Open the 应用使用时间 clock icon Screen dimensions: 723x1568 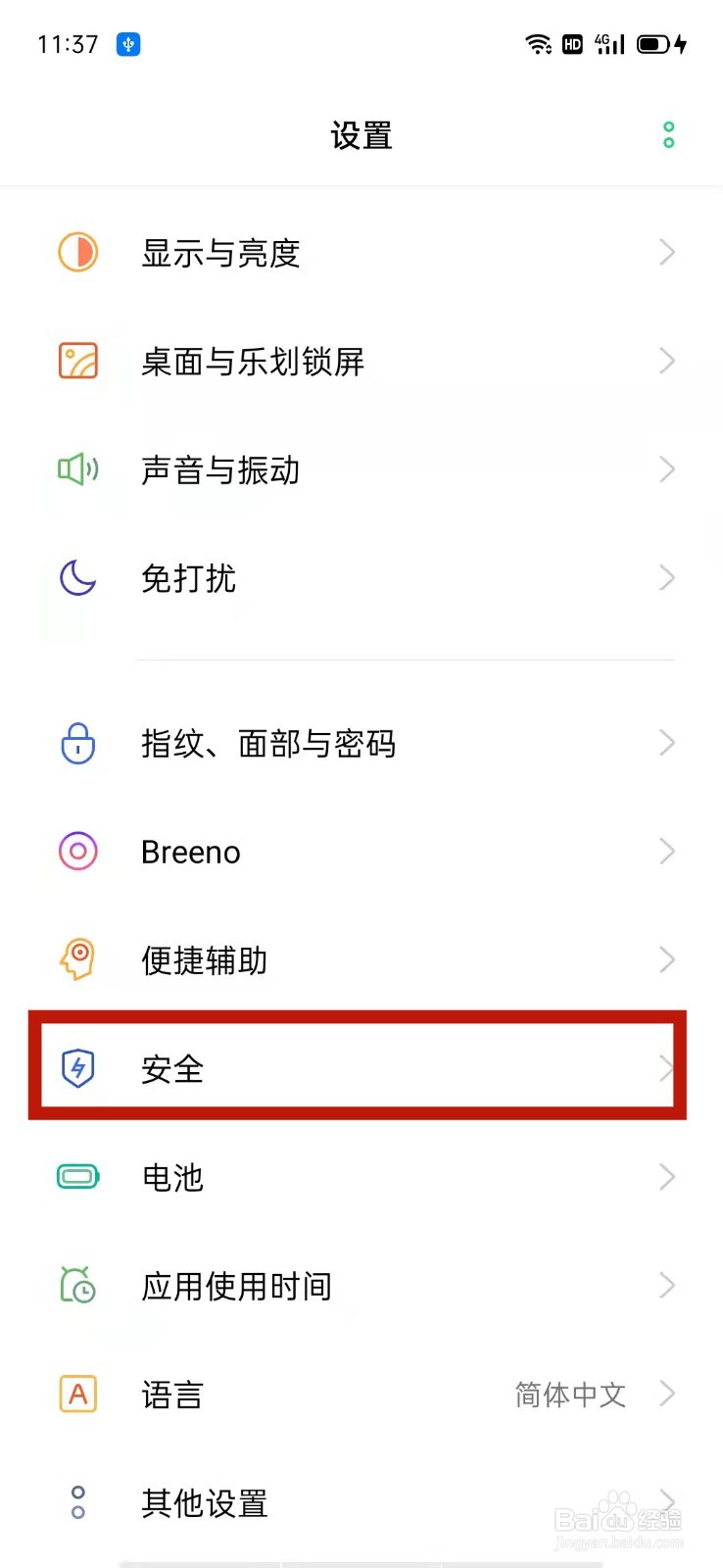77,1286
